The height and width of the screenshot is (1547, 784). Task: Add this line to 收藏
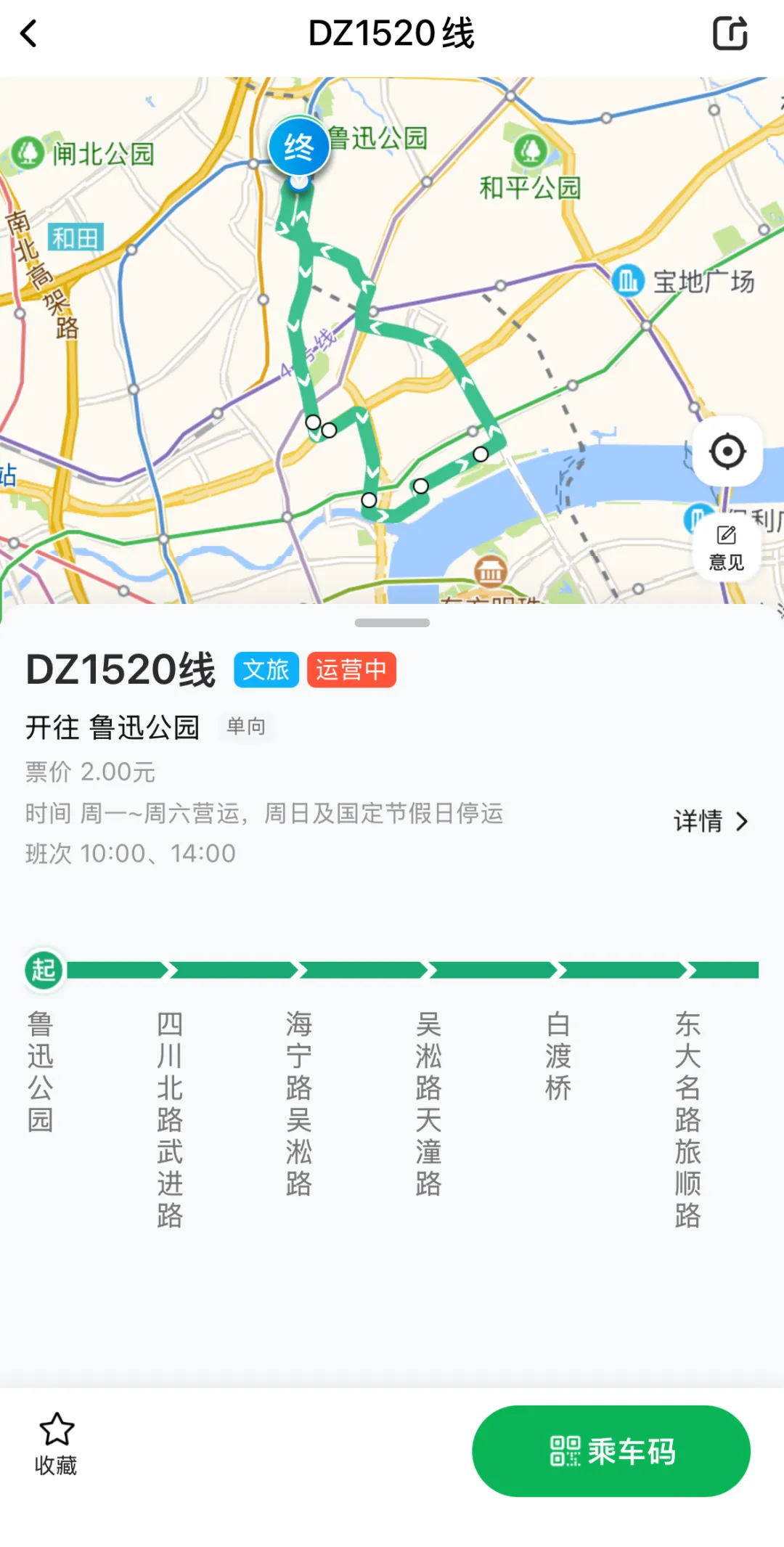point(56,1443)
